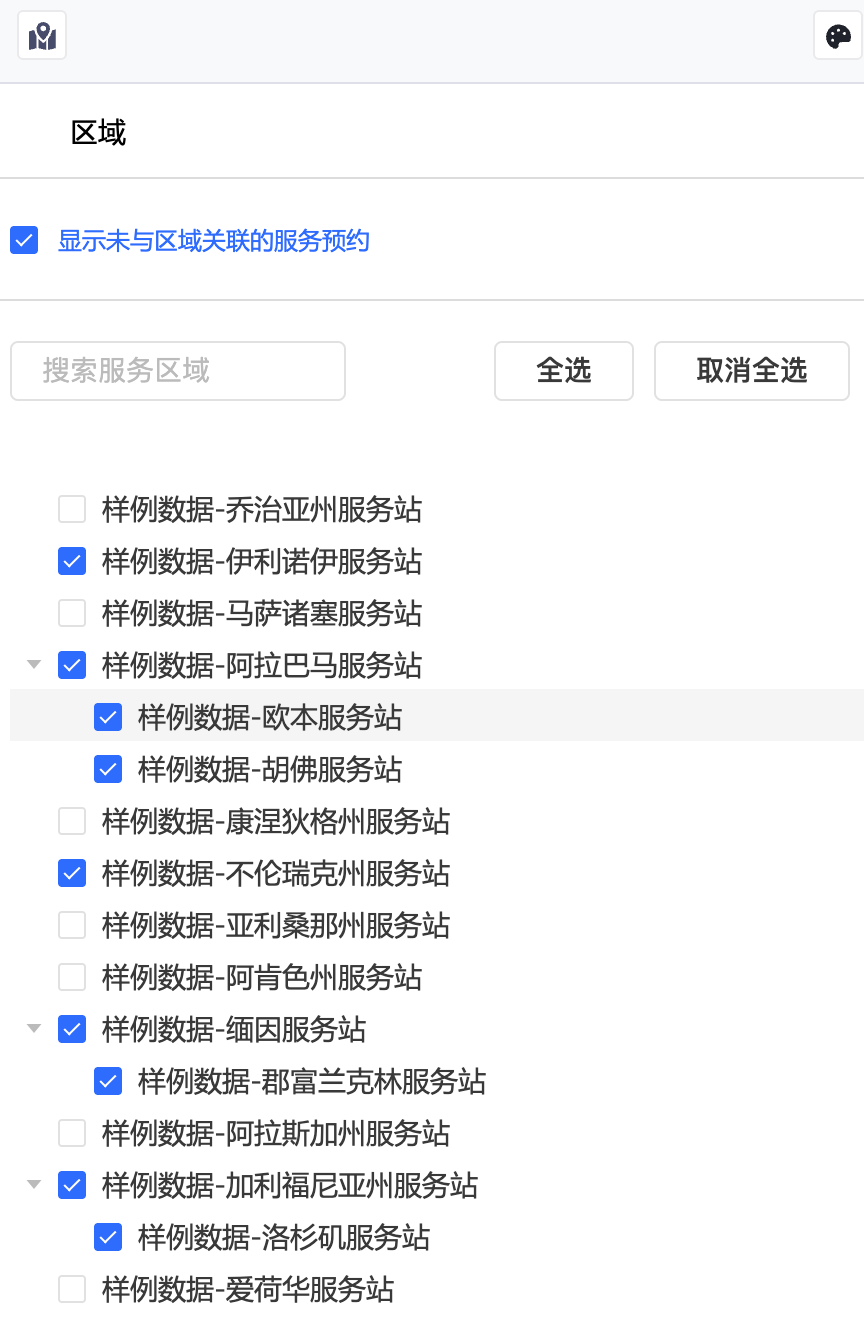Collapse the 样例数据-阿拉巴马服务站 node

pyautogui.click(x=34, y=664)
